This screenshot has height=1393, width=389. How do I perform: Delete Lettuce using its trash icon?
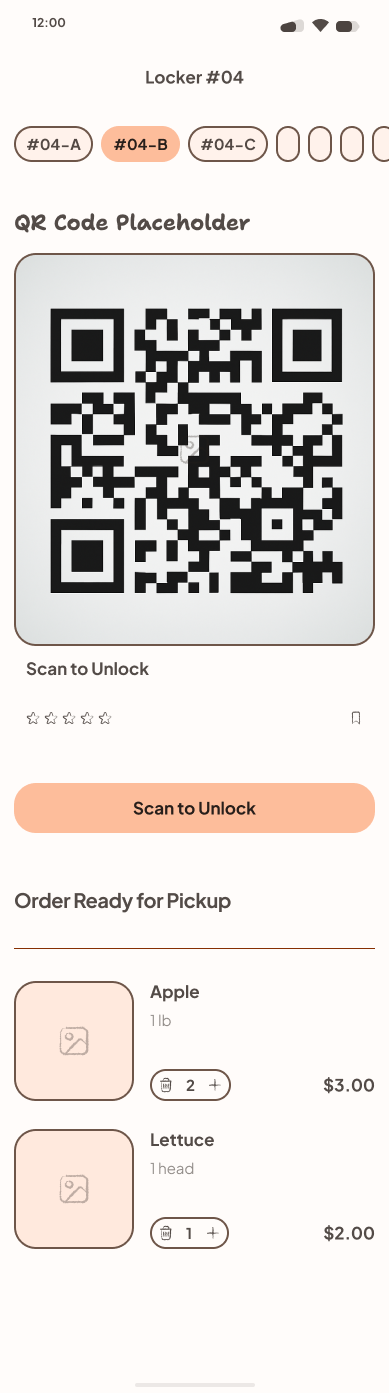166,1233
